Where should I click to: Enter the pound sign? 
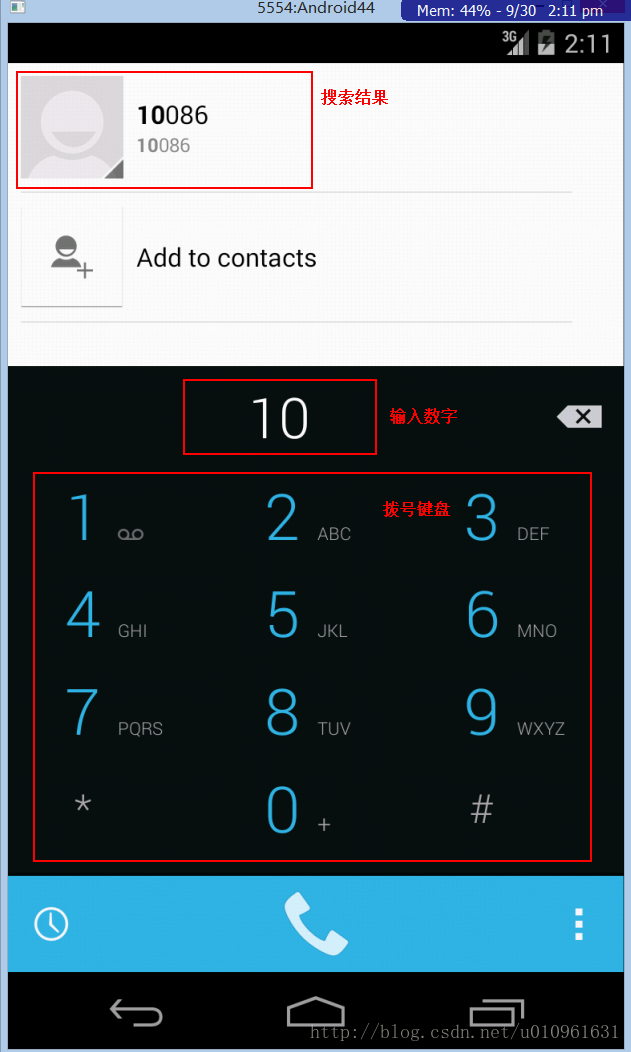pyautogui.click(x=481, y=809)
